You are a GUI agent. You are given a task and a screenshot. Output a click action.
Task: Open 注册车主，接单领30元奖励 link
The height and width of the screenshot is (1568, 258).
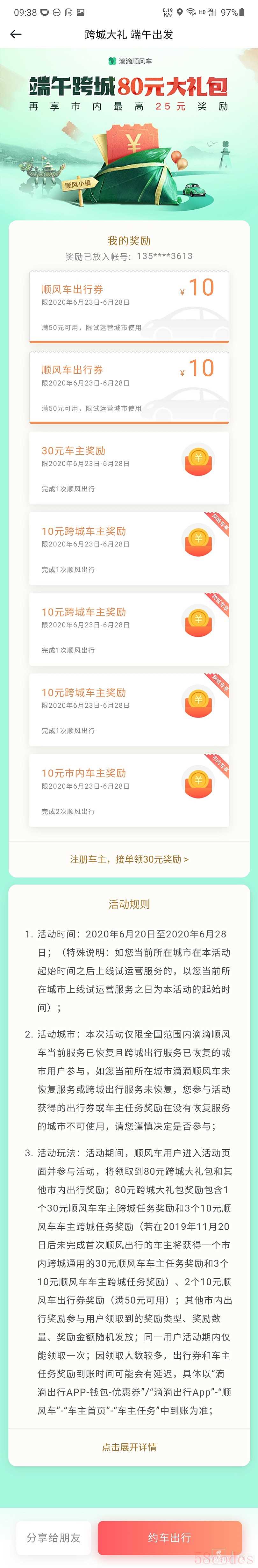(x=129, y=859)
